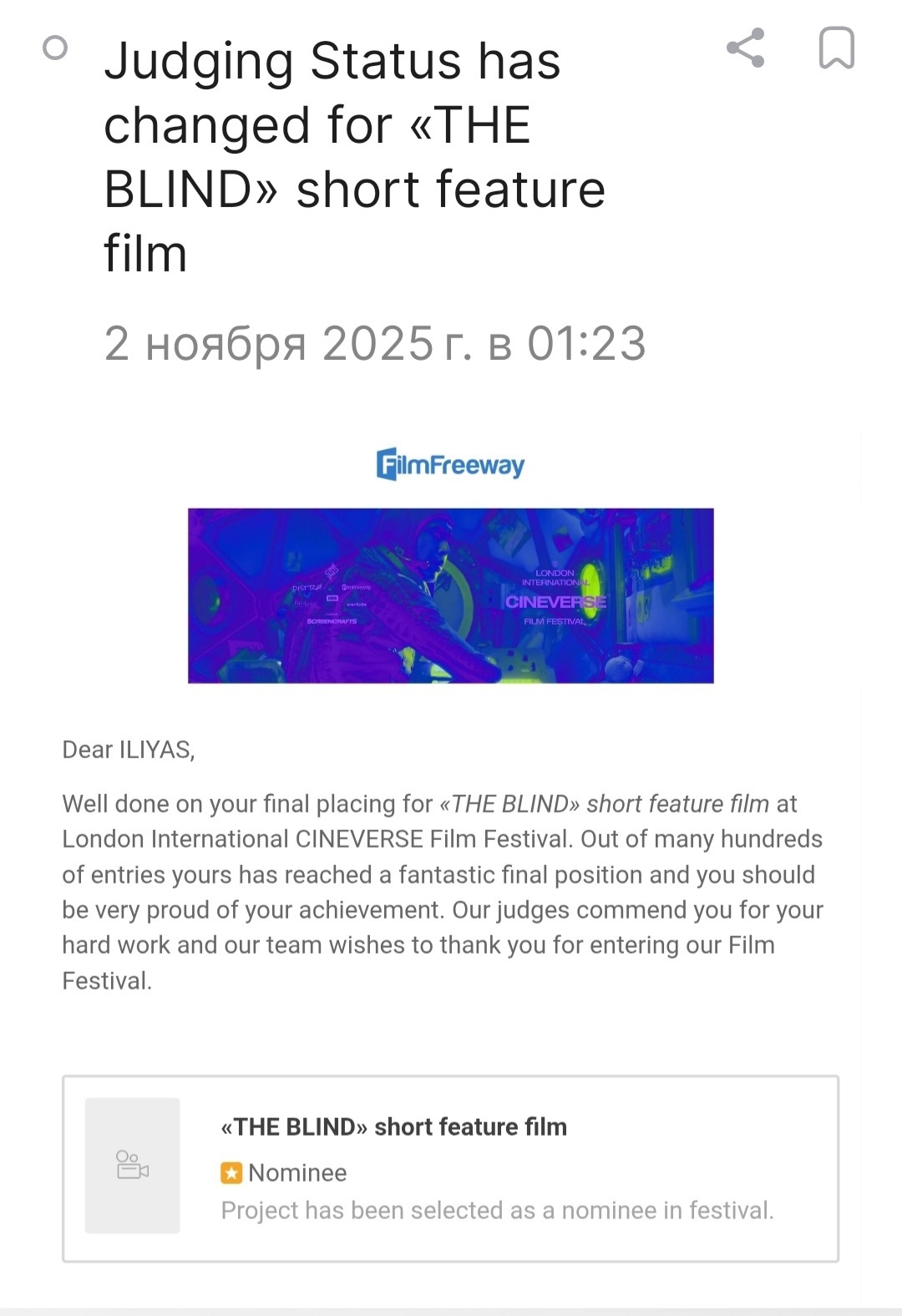This screenshot has width=902, height=1316.
Task: Open the CINEVERSE Film Festival banner
Action: [450, 595]
